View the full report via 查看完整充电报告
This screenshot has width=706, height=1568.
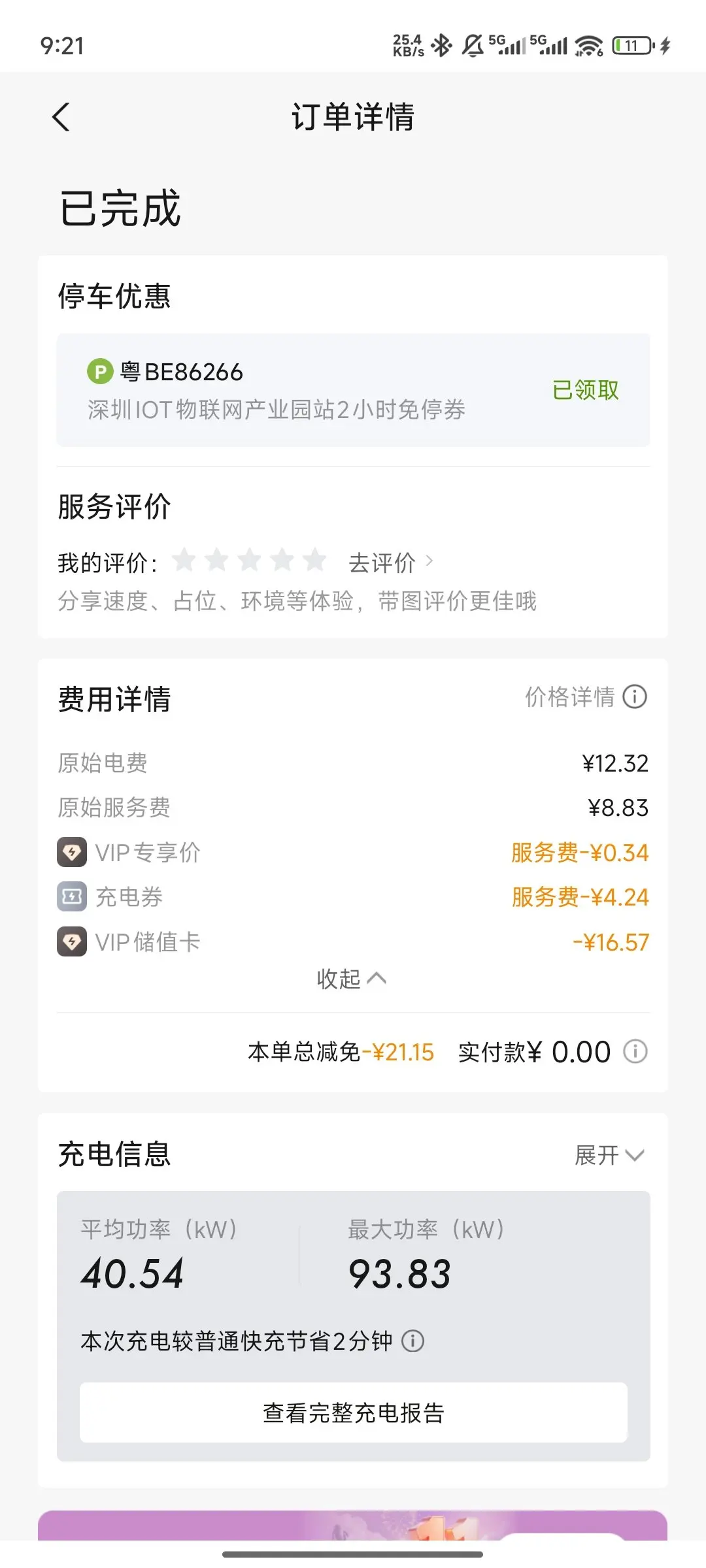click(353, 1413)
